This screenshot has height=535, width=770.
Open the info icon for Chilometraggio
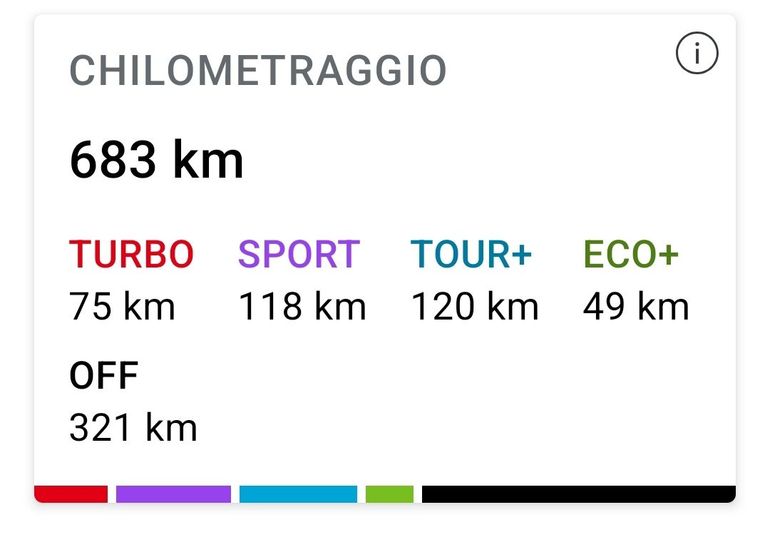(x=697, y=54)
